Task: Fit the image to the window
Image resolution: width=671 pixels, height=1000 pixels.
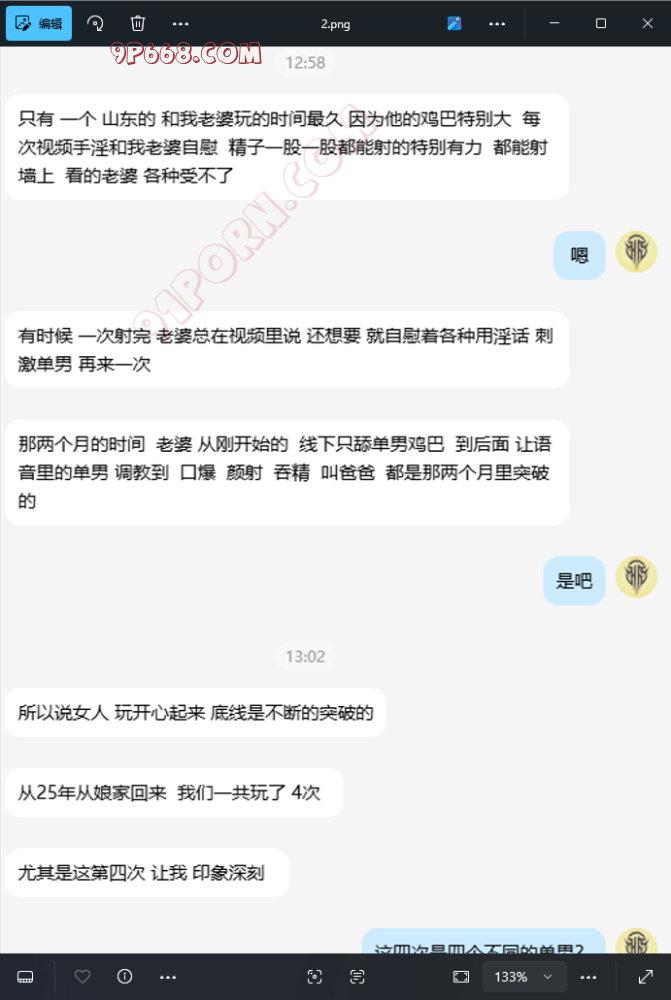Action: (461, 976)
